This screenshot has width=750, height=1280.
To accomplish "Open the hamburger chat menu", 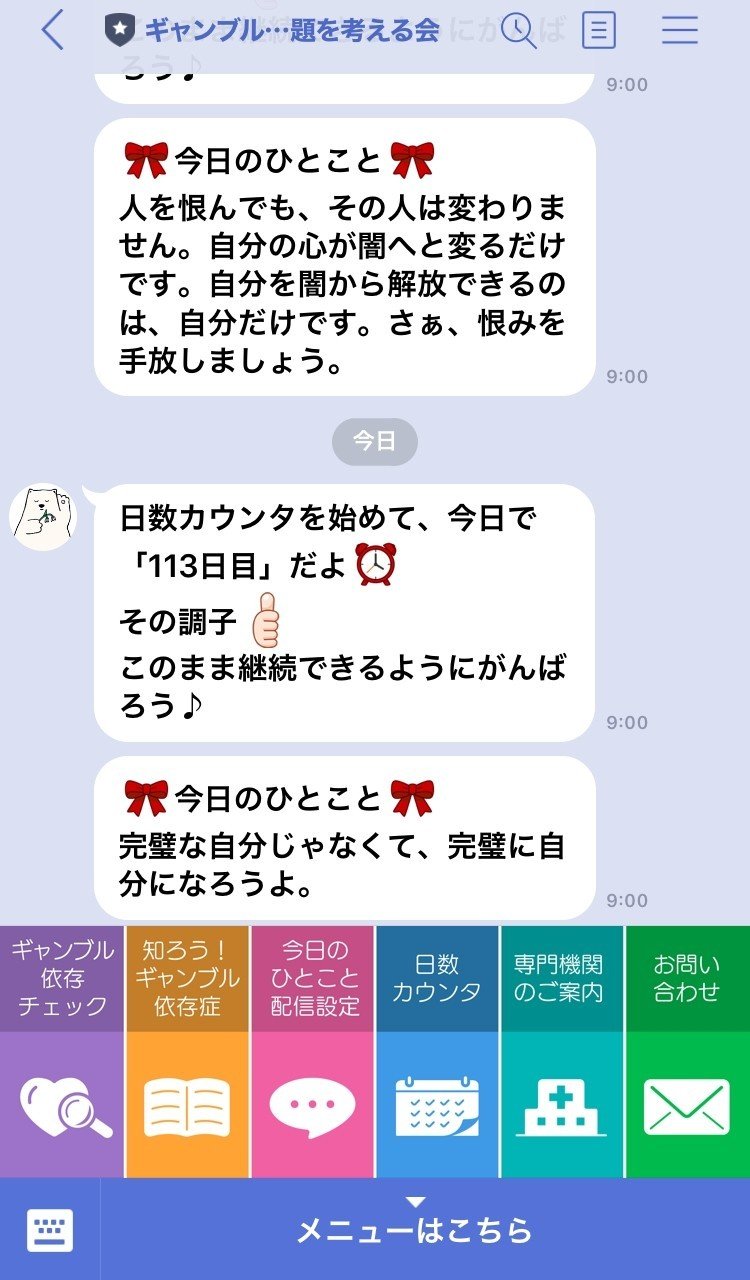I will [x=680, y=31].
